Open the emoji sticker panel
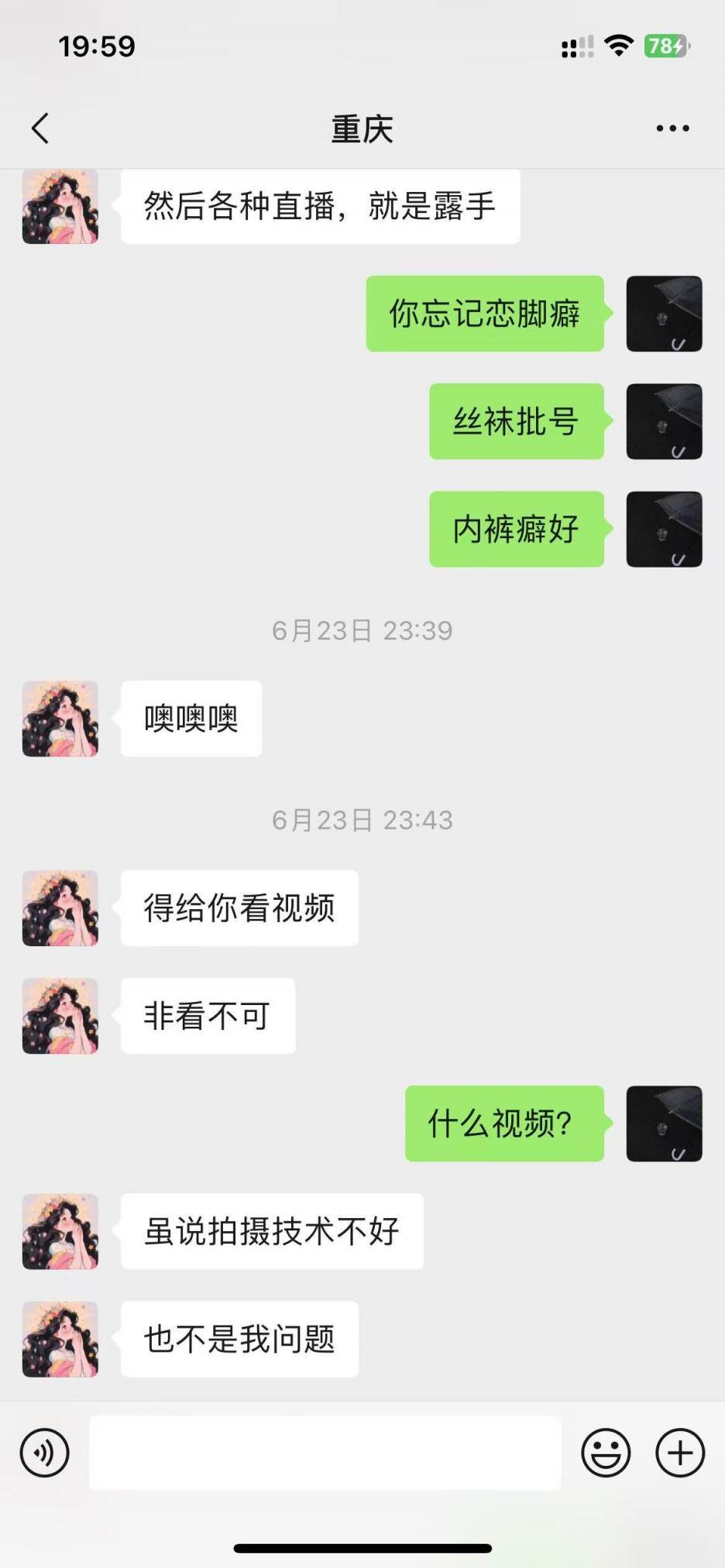 pyautogui.click(x=606, y=1453)
